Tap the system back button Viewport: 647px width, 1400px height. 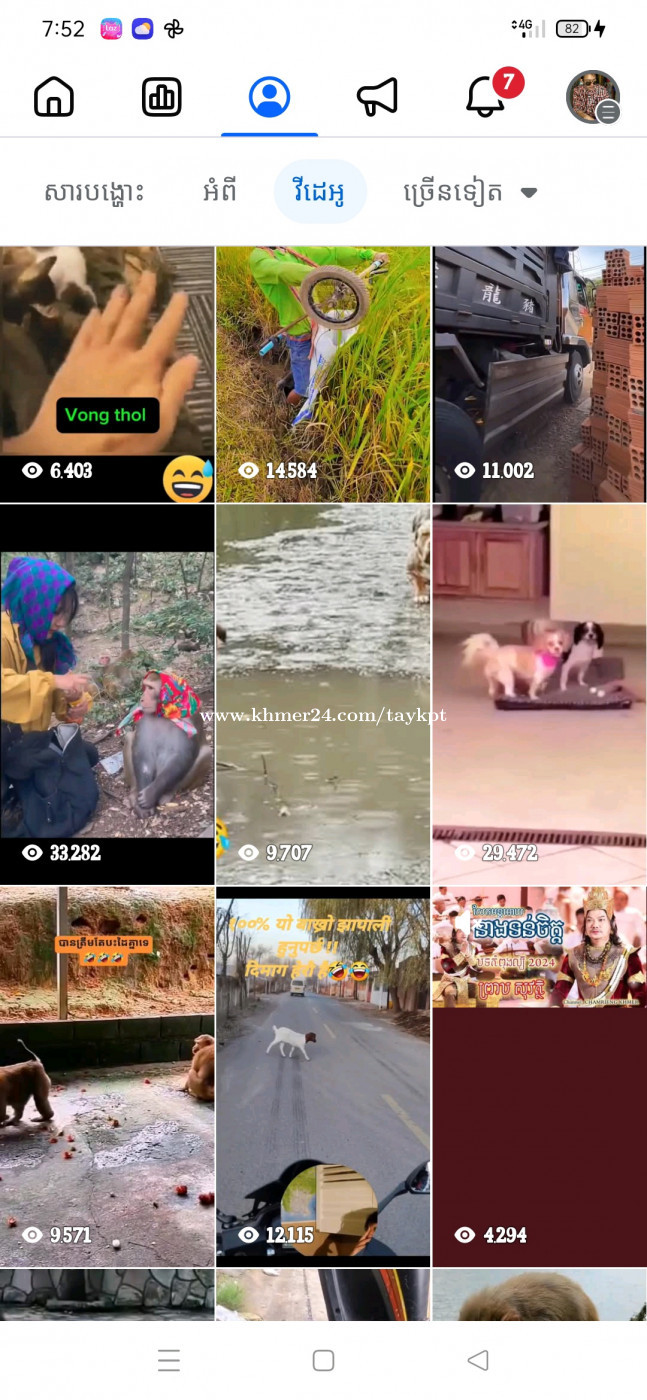(478, 1360)
